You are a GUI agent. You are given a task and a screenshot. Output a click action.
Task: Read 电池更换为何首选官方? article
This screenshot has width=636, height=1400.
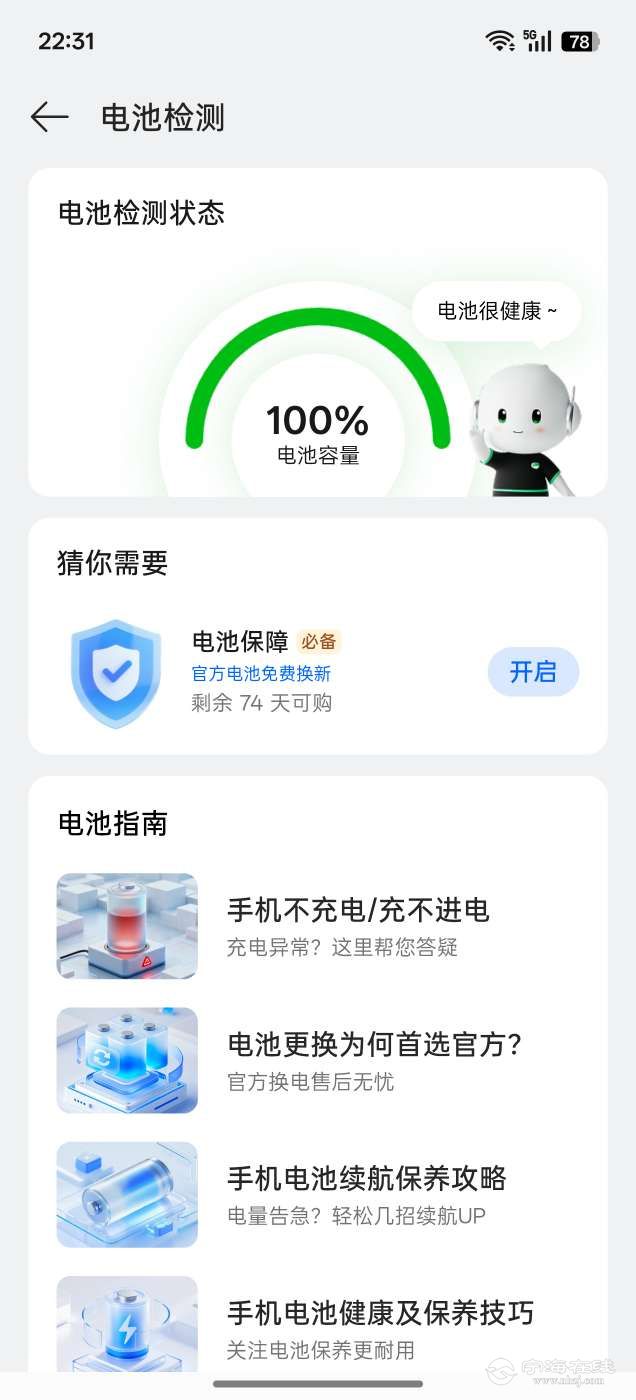click(375, 1061)
